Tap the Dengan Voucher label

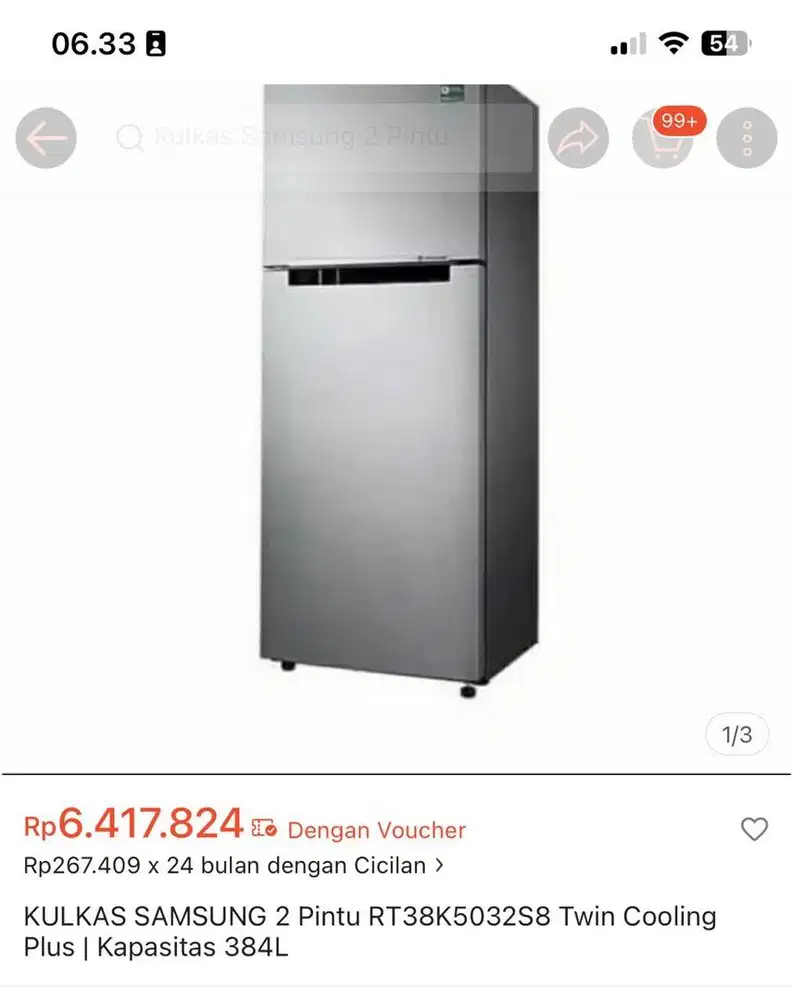coord(375,831)
